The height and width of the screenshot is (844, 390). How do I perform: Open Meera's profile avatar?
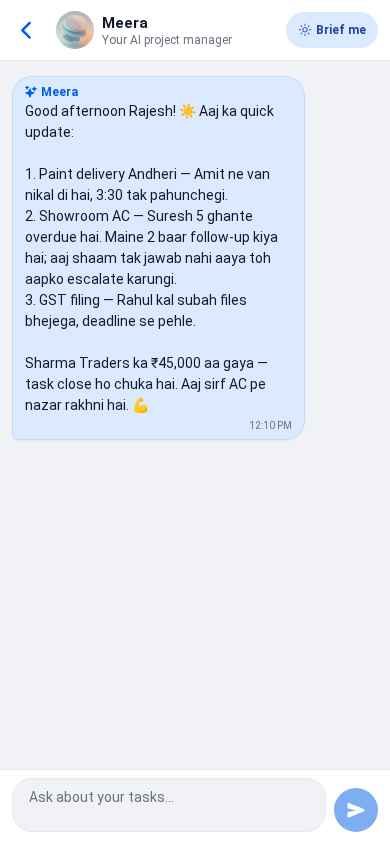75,30
